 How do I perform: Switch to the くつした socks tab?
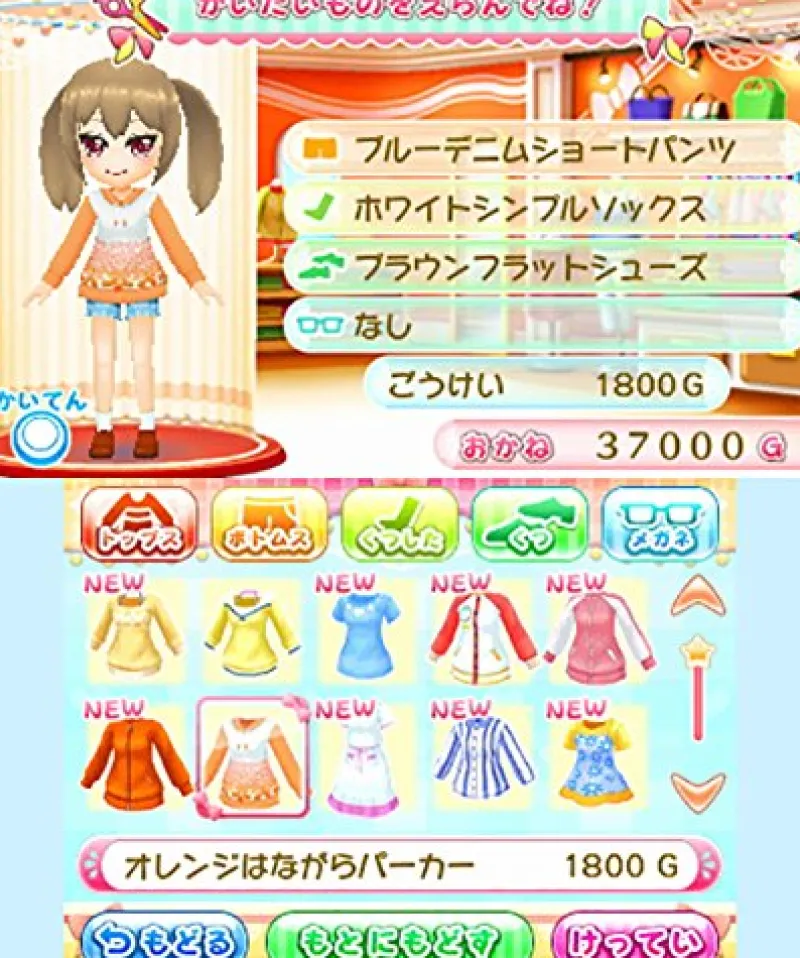(x=399, y=525)
